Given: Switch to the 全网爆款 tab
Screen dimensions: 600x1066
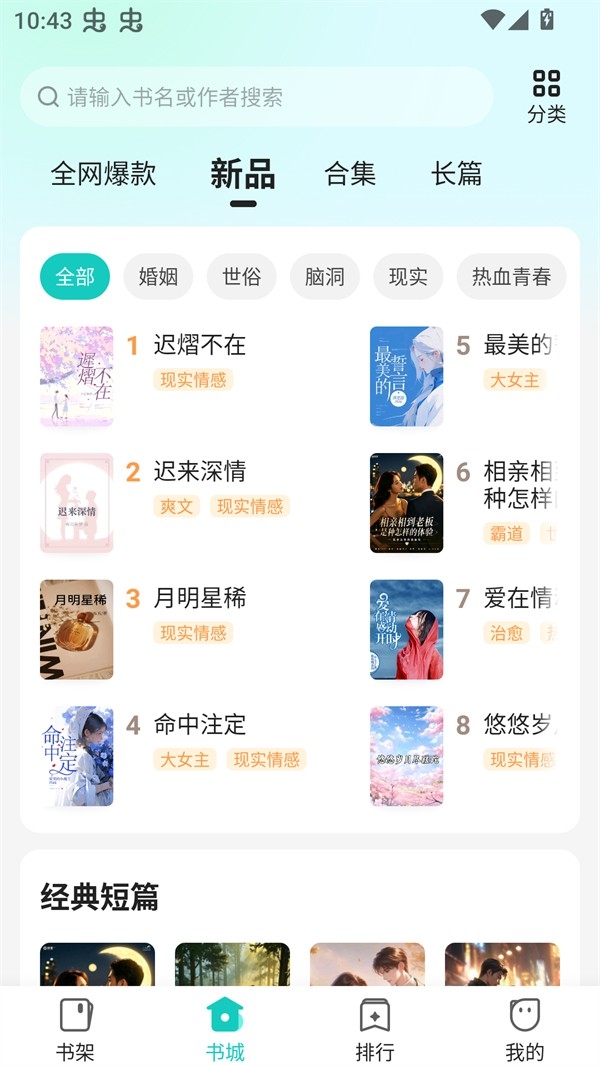Looking at the screenshot, I should pyautogui.click(x=104, y=174).
